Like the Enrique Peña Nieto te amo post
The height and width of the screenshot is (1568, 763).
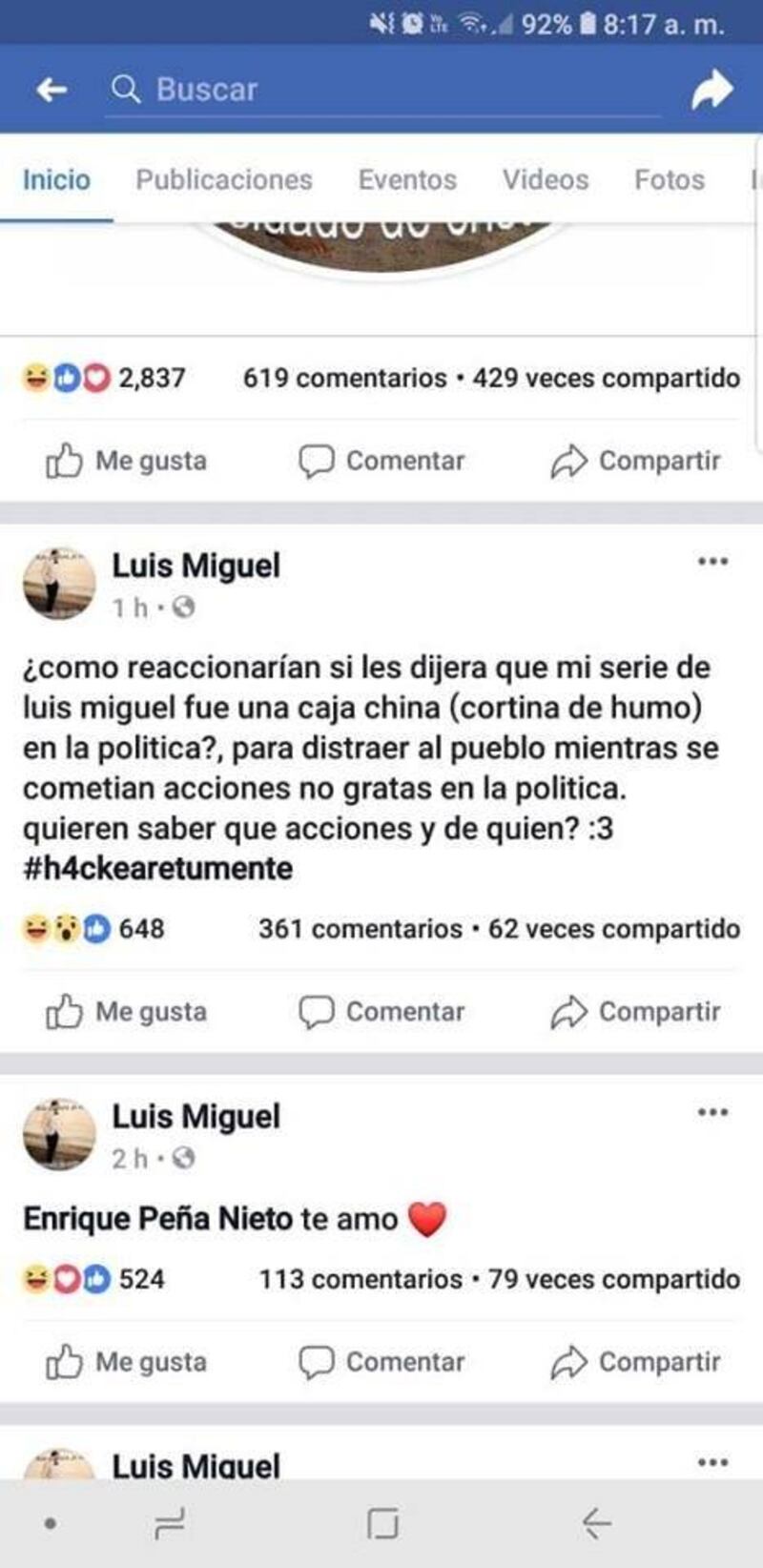126,1362
